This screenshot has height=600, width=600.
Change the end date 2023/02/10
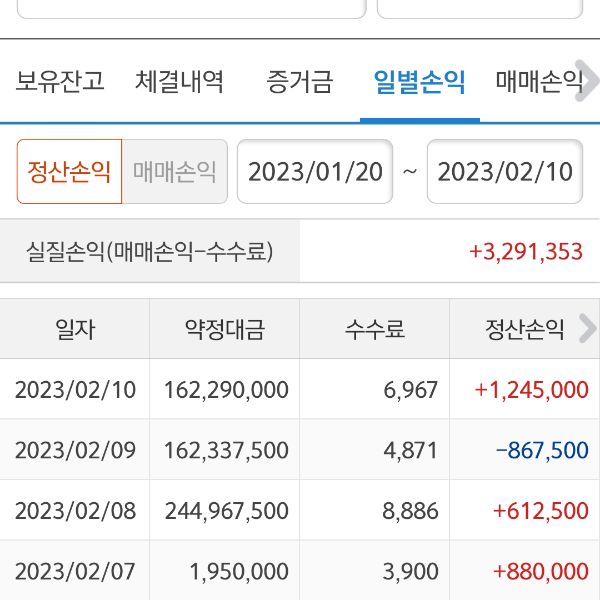[x=505, y=171]
